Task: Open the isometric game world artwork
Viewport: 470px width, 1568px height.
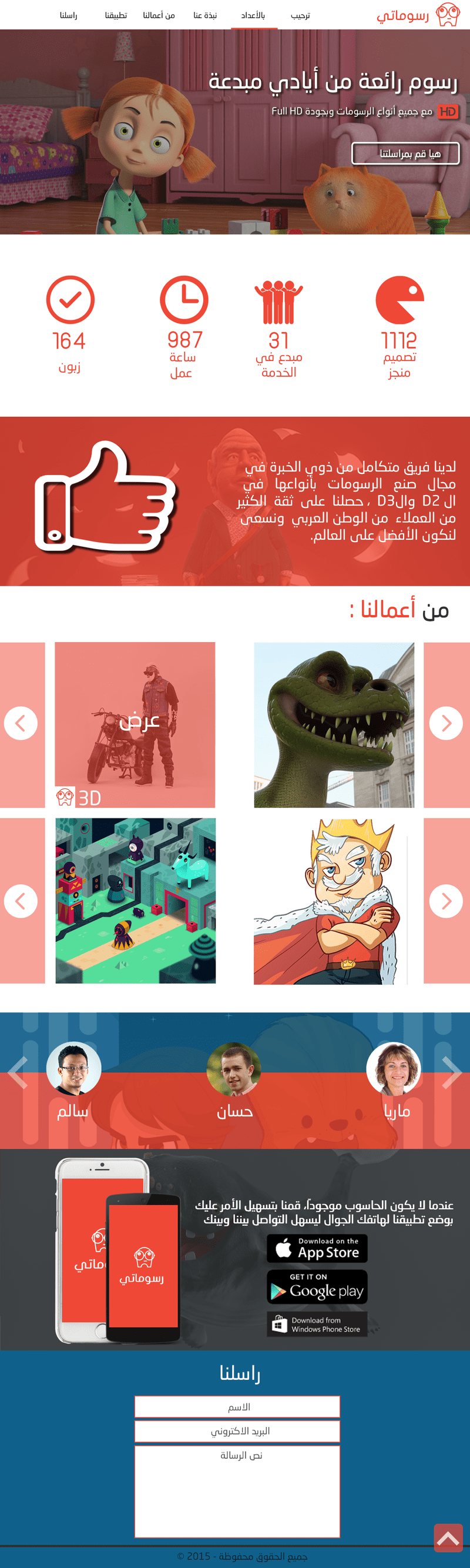Action: click(136, 900)
